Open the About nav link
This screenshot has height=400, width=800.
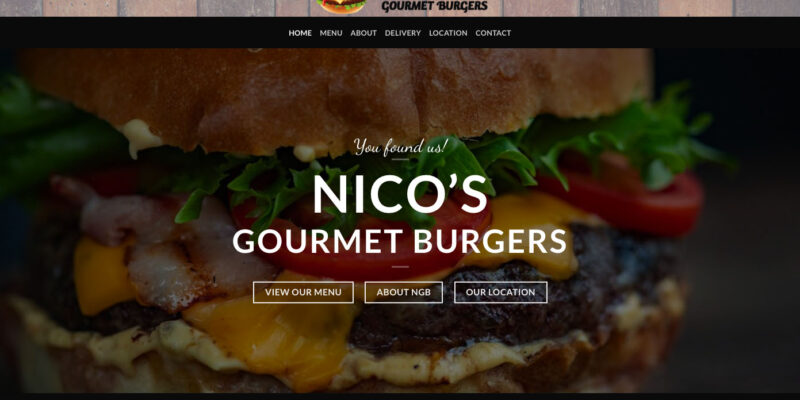pyautogui.click(x=363, y=33)
